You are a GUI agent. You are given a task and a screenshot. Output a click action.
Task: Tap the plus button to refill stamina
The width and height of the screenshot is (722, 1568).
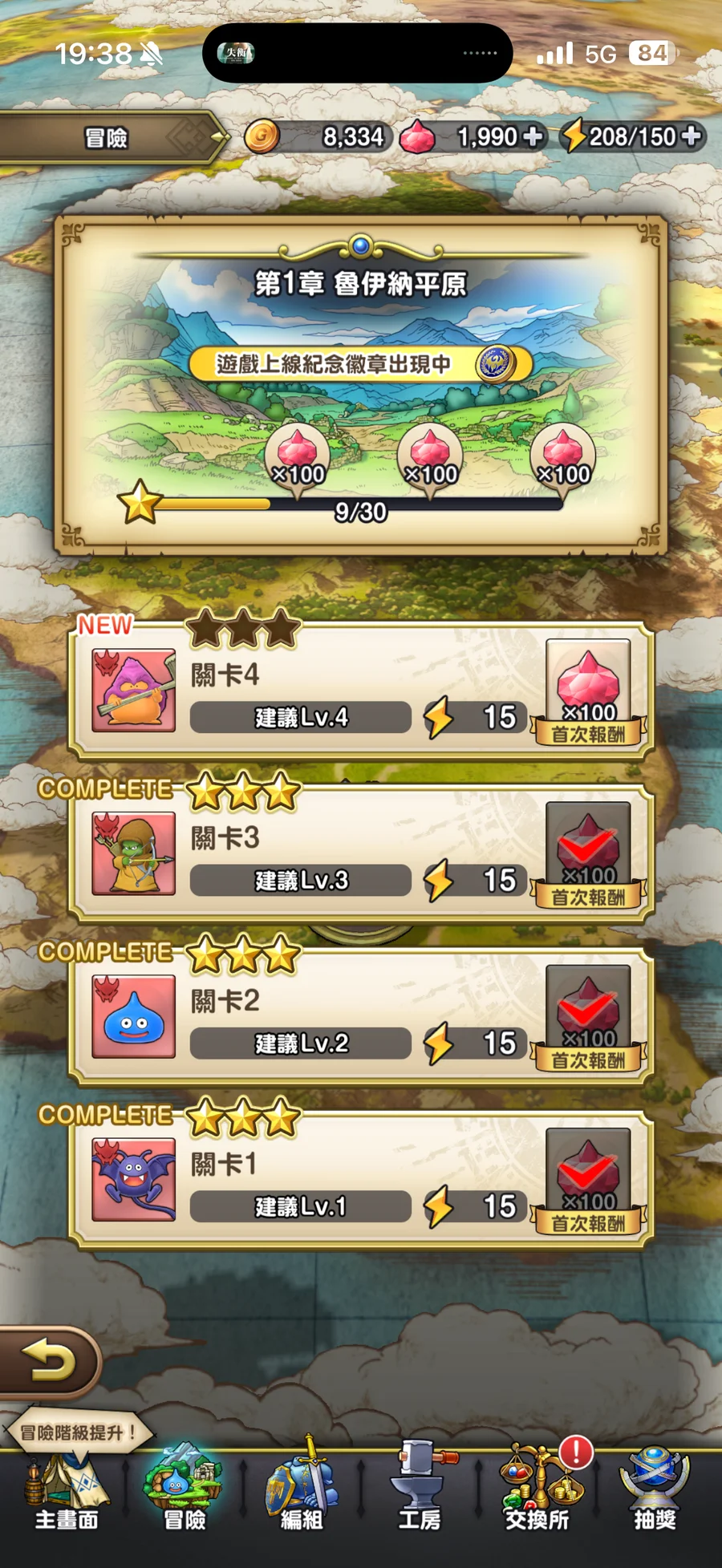coord(692,136)
